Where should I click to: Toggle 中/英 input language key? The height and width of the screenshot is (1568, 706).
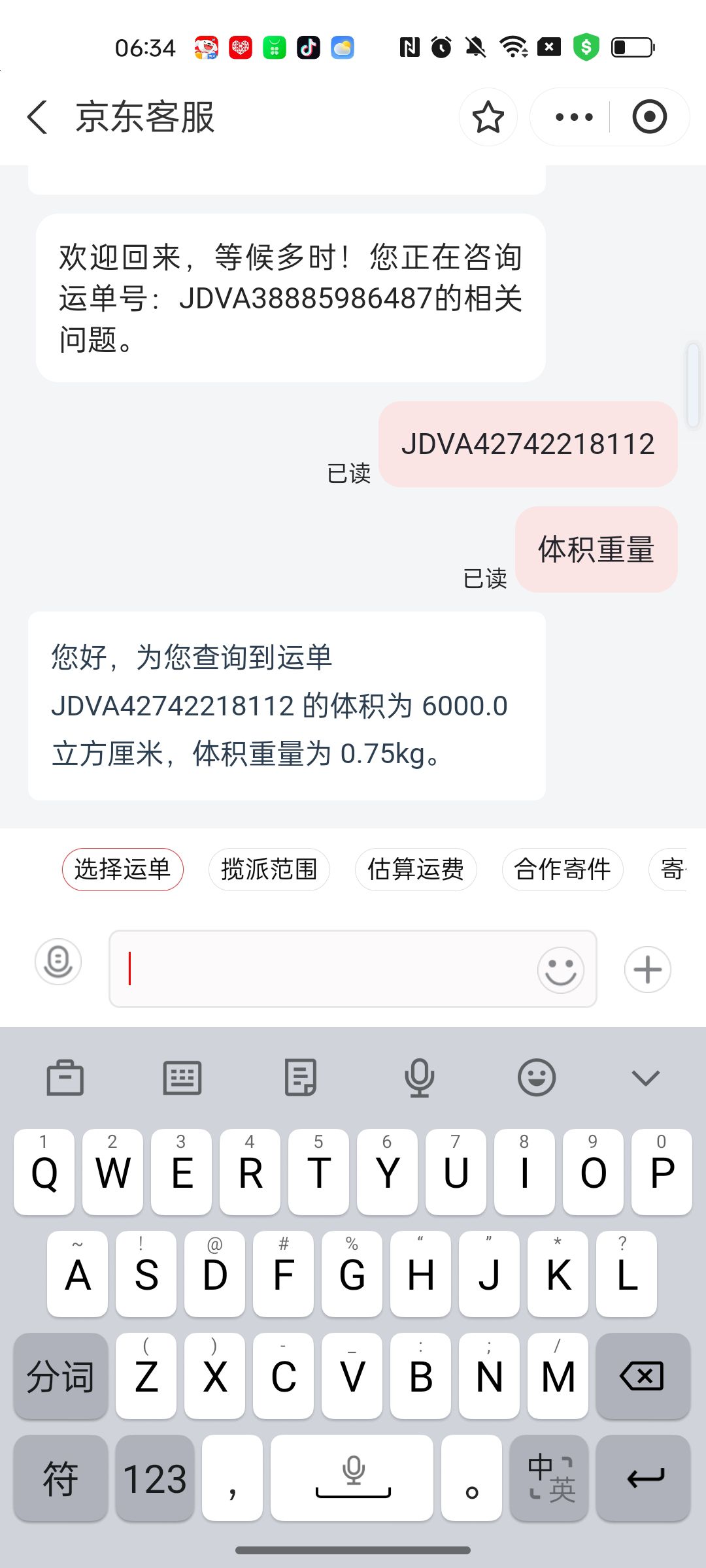coord(549,1478)
